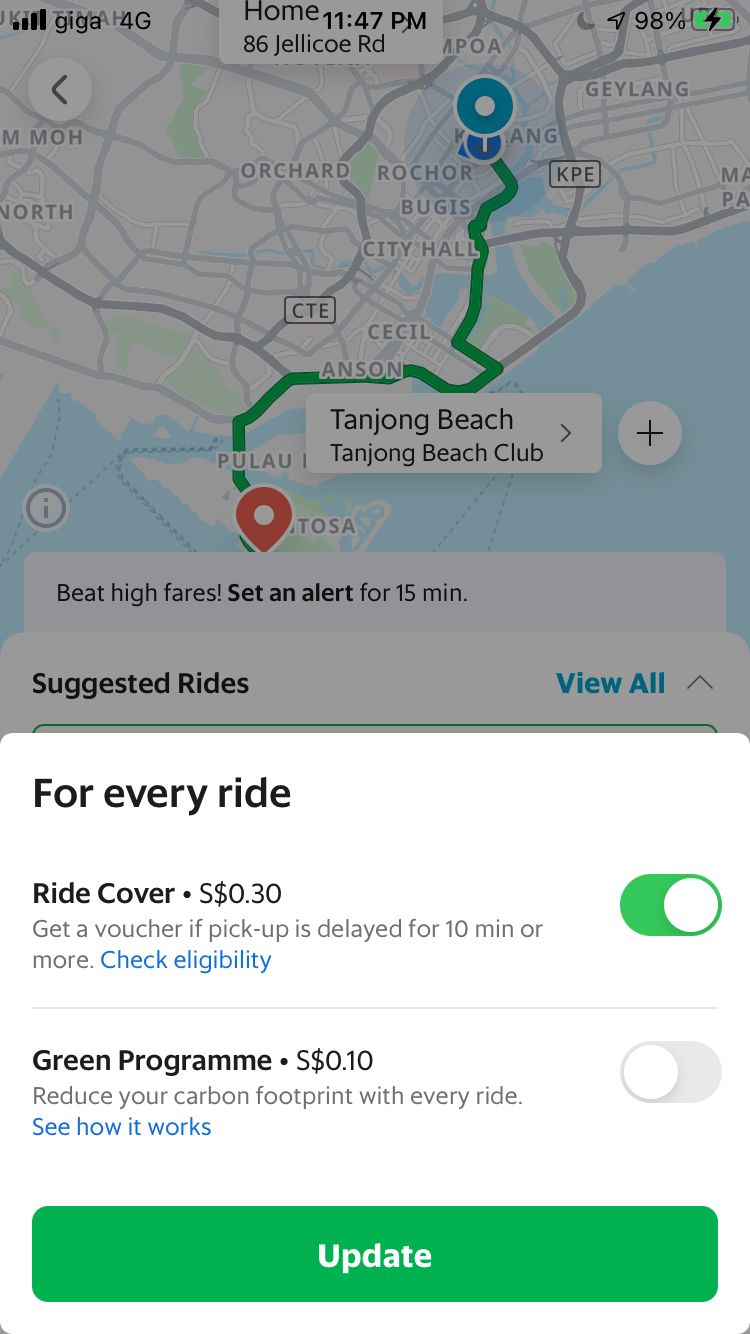Open See how it works link
The height and width of the screenshot is (1334, 750).
coord(122,1127)
